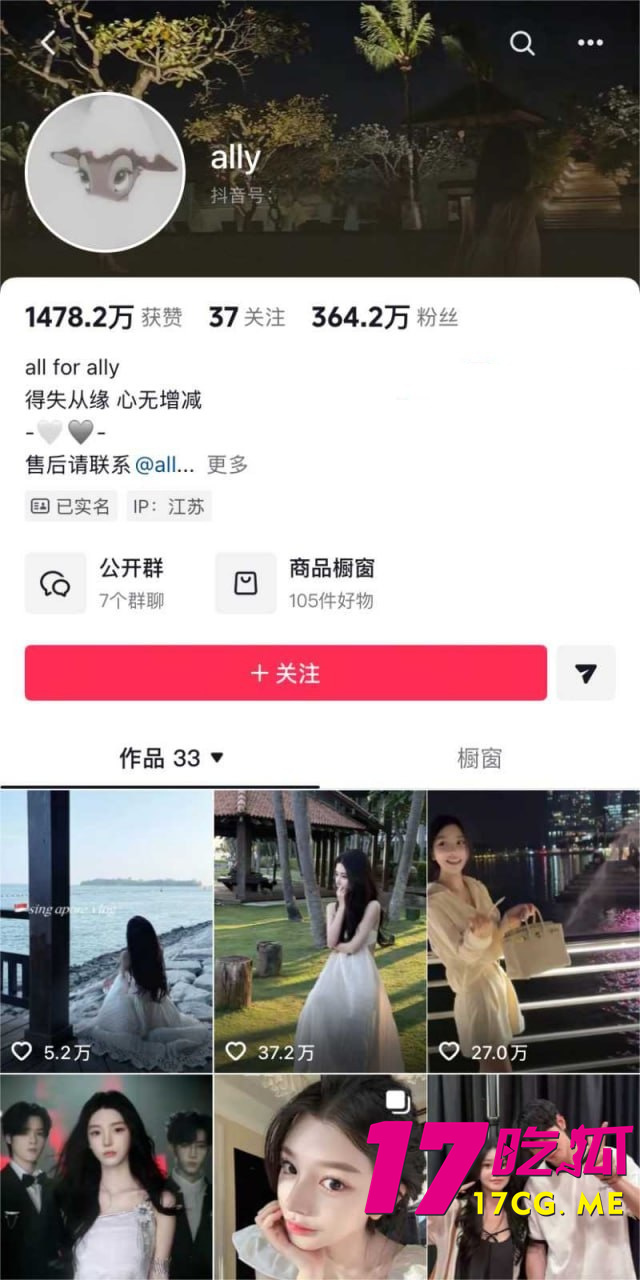Expand the bio with 更多

coord(227,464)
